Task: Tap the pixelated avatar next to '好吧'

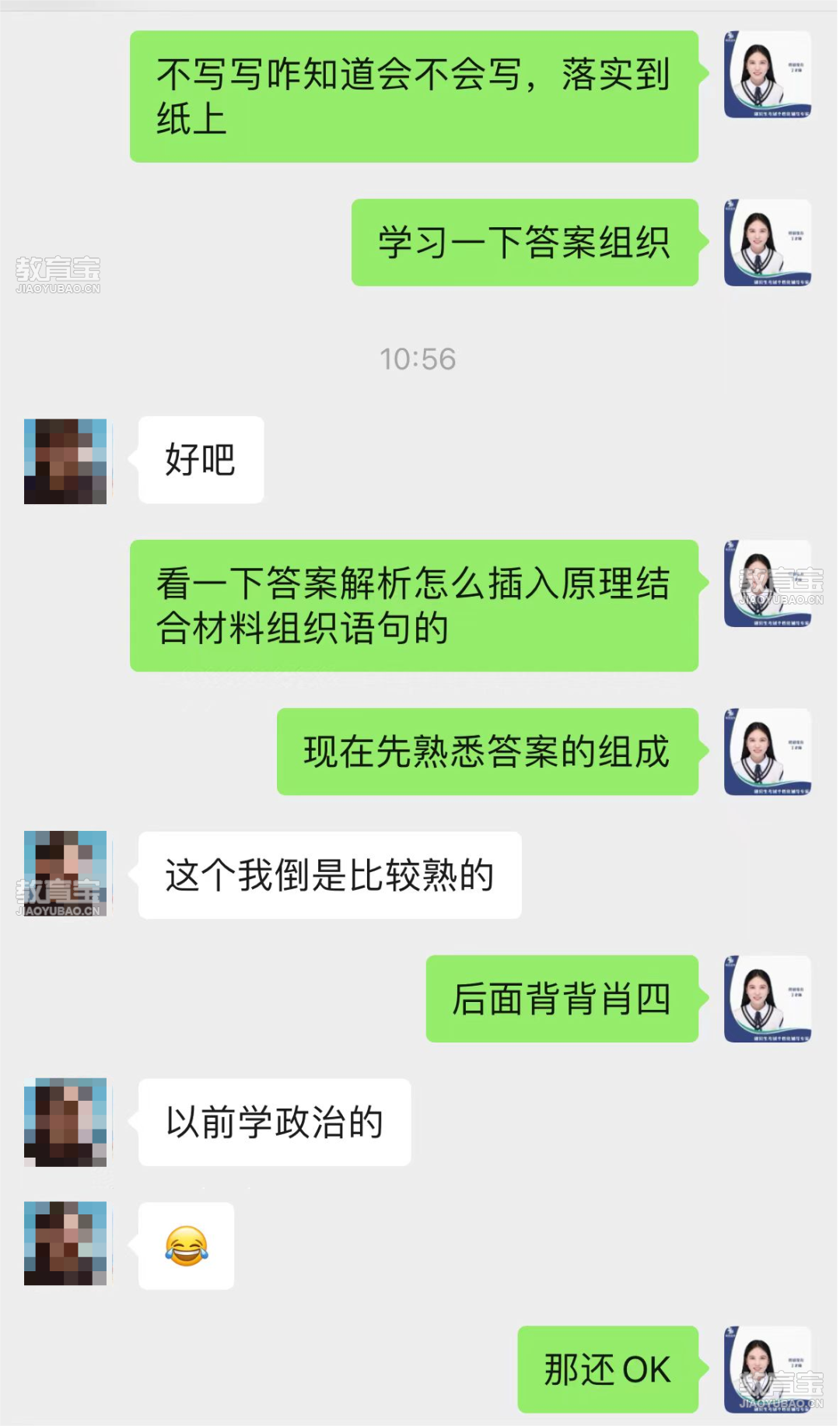Action: [65, 461]
